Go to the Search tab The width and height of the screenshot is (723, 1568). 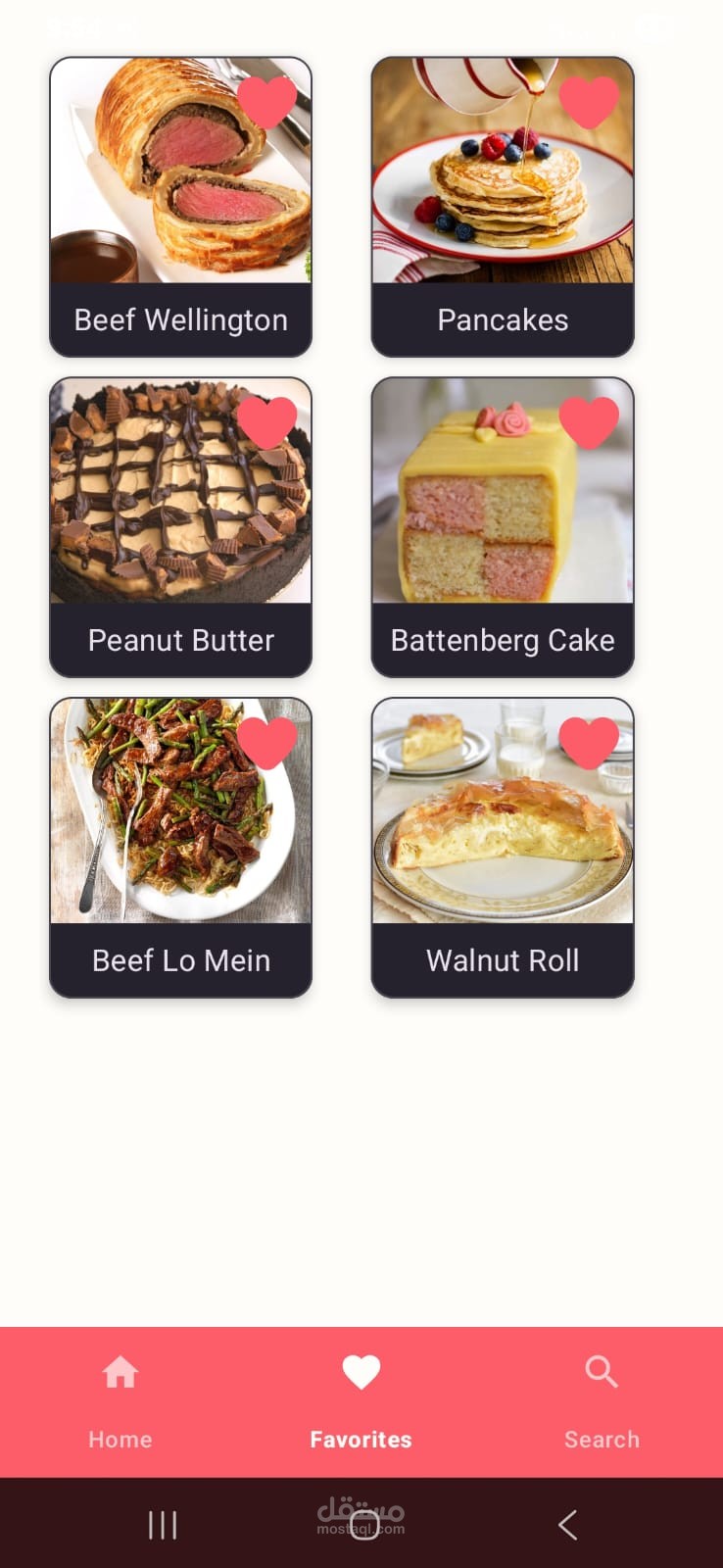coord(602,1399)
